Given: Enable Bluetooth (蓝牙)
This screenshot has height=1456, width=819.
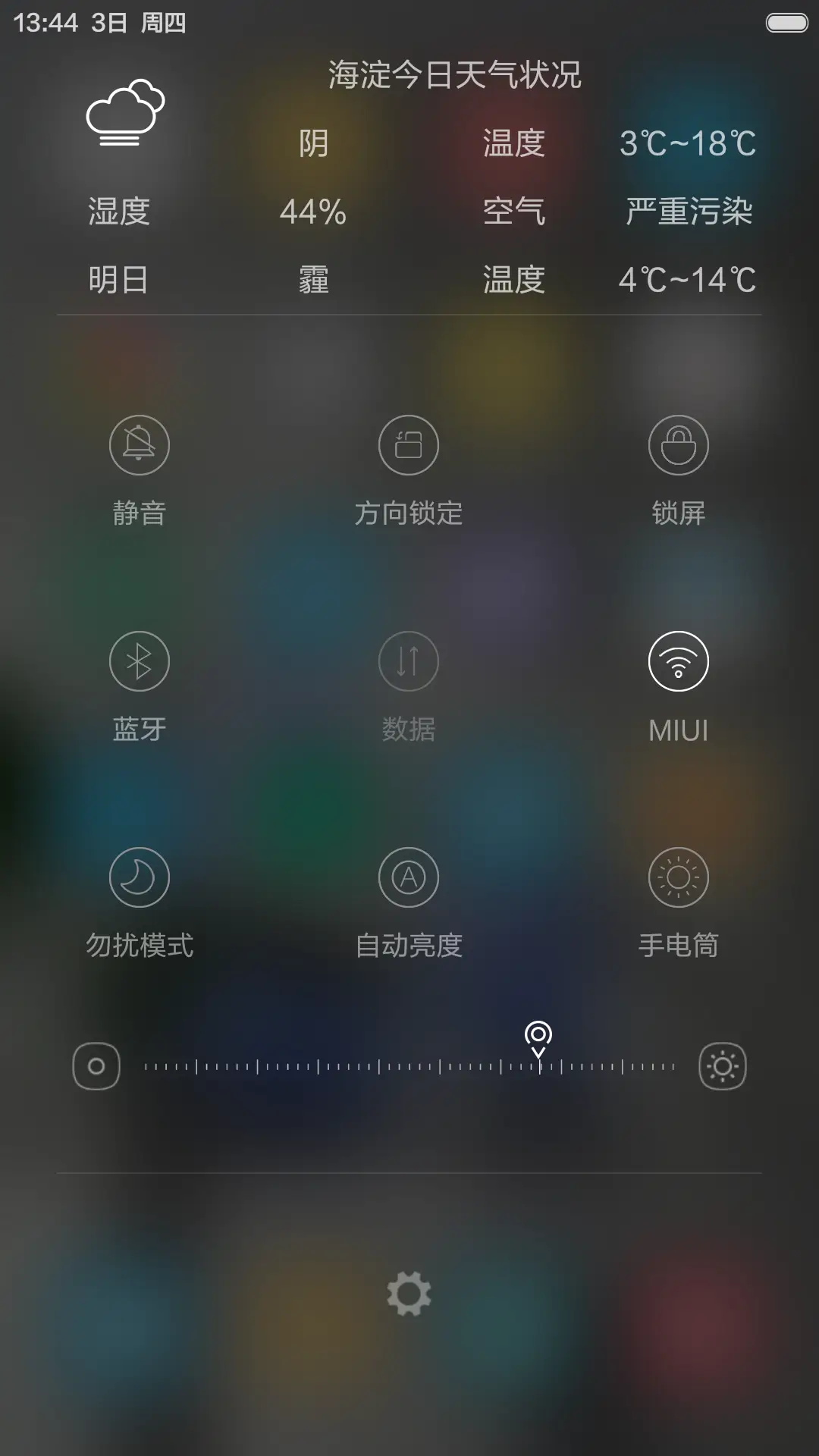Looking at the screenshot, I should [139, 661].
